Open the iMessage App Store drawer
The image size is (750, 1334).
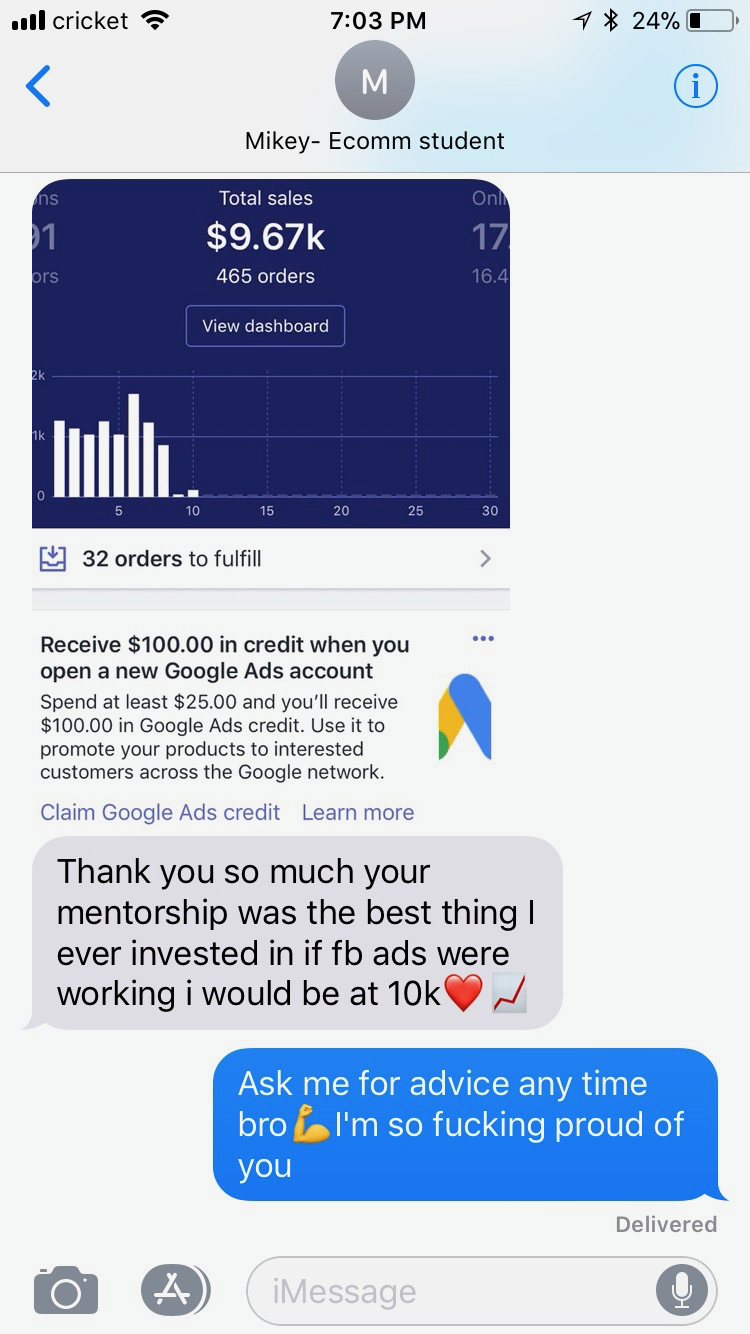(x=175, y=1290)
